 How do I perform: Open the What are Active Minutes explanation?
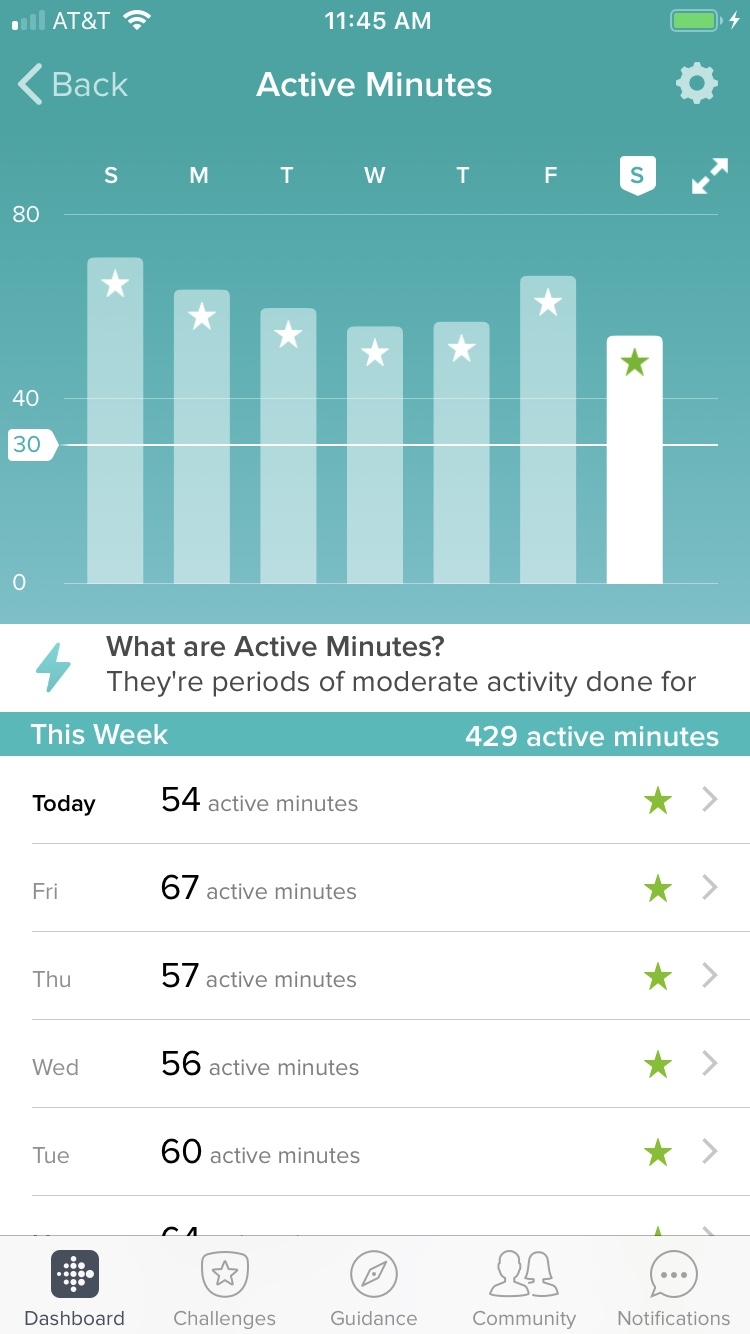[375, 667]
